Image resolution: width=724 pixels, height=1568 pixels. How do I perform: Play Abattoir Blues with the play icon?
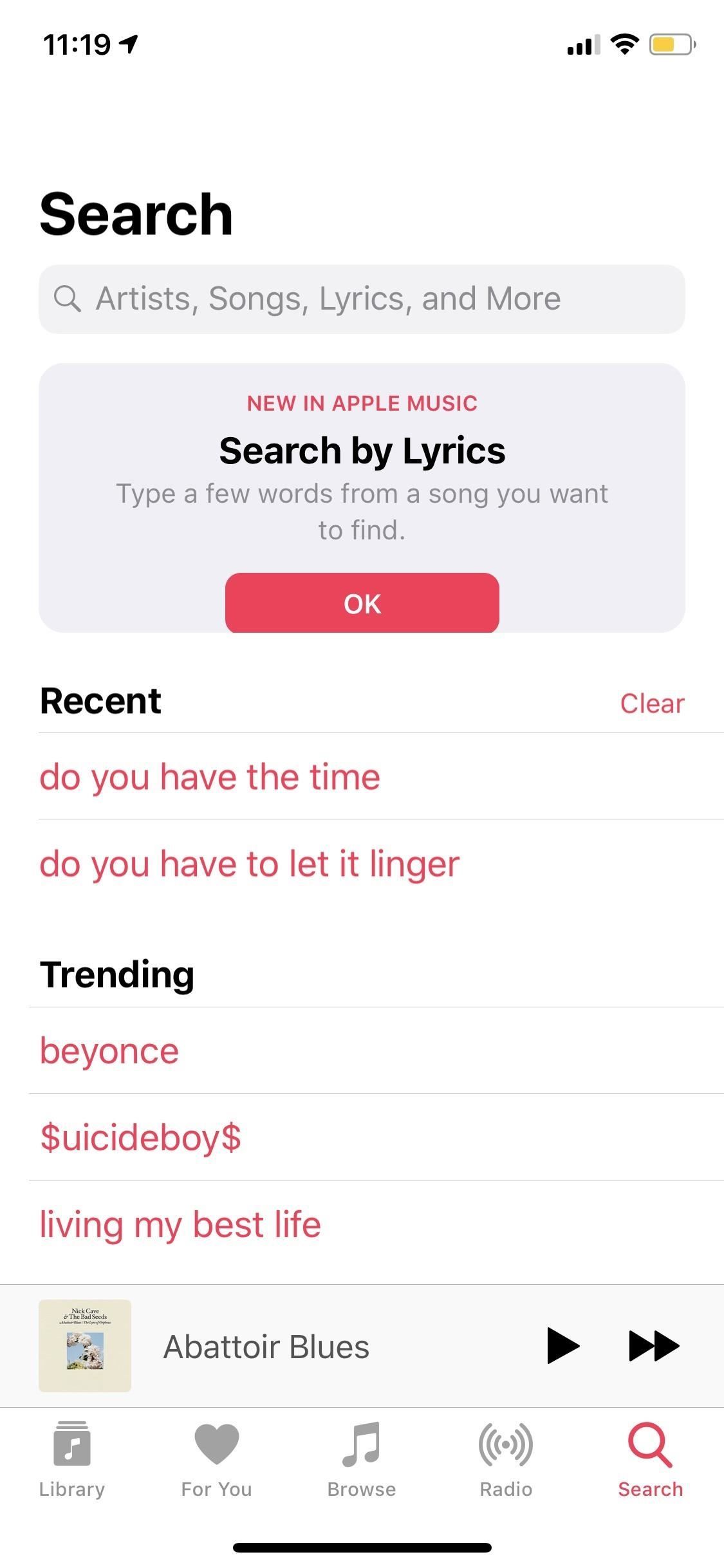click(x=562, y=1345)
